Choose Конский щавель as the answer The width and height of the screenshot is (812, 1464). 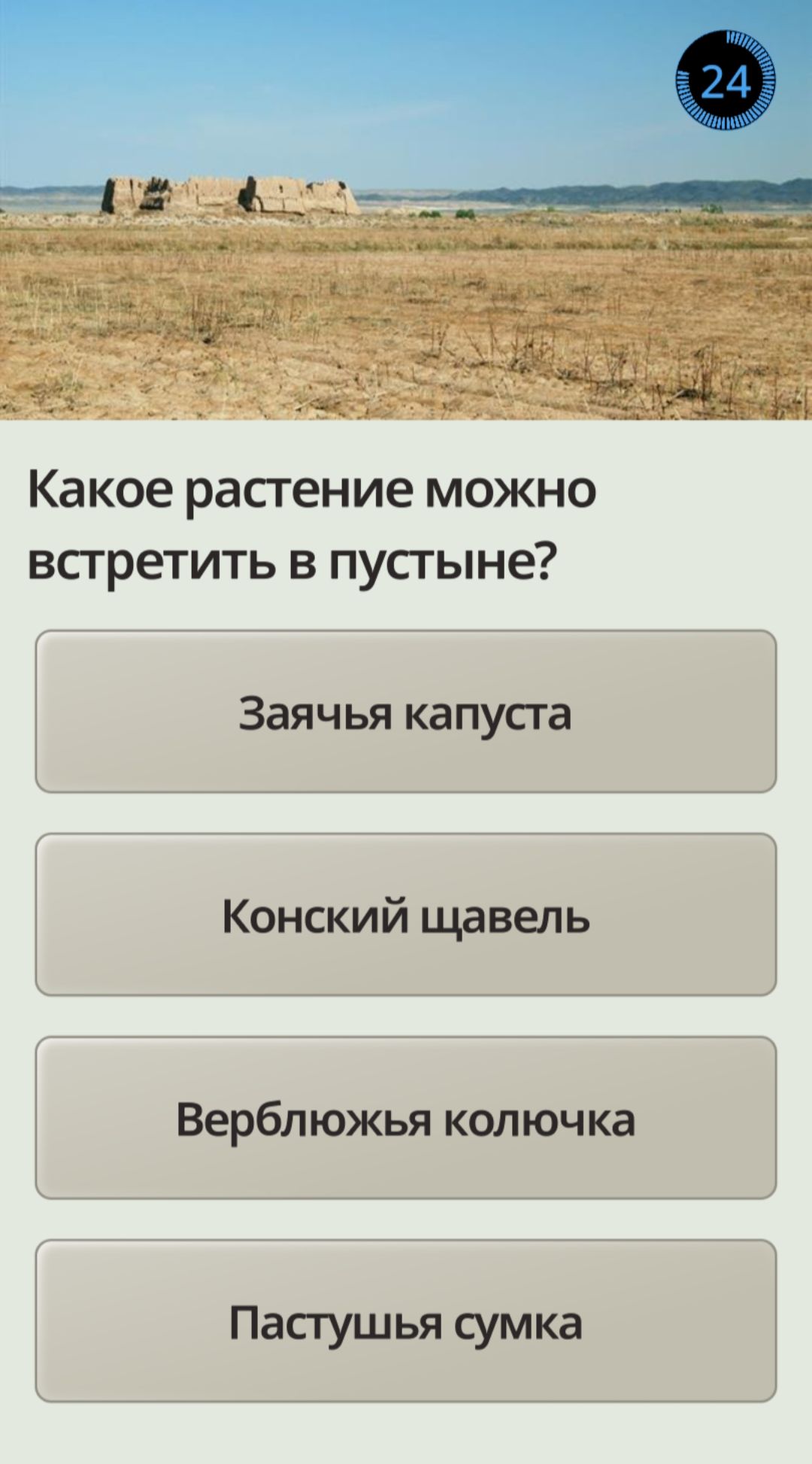406,915
